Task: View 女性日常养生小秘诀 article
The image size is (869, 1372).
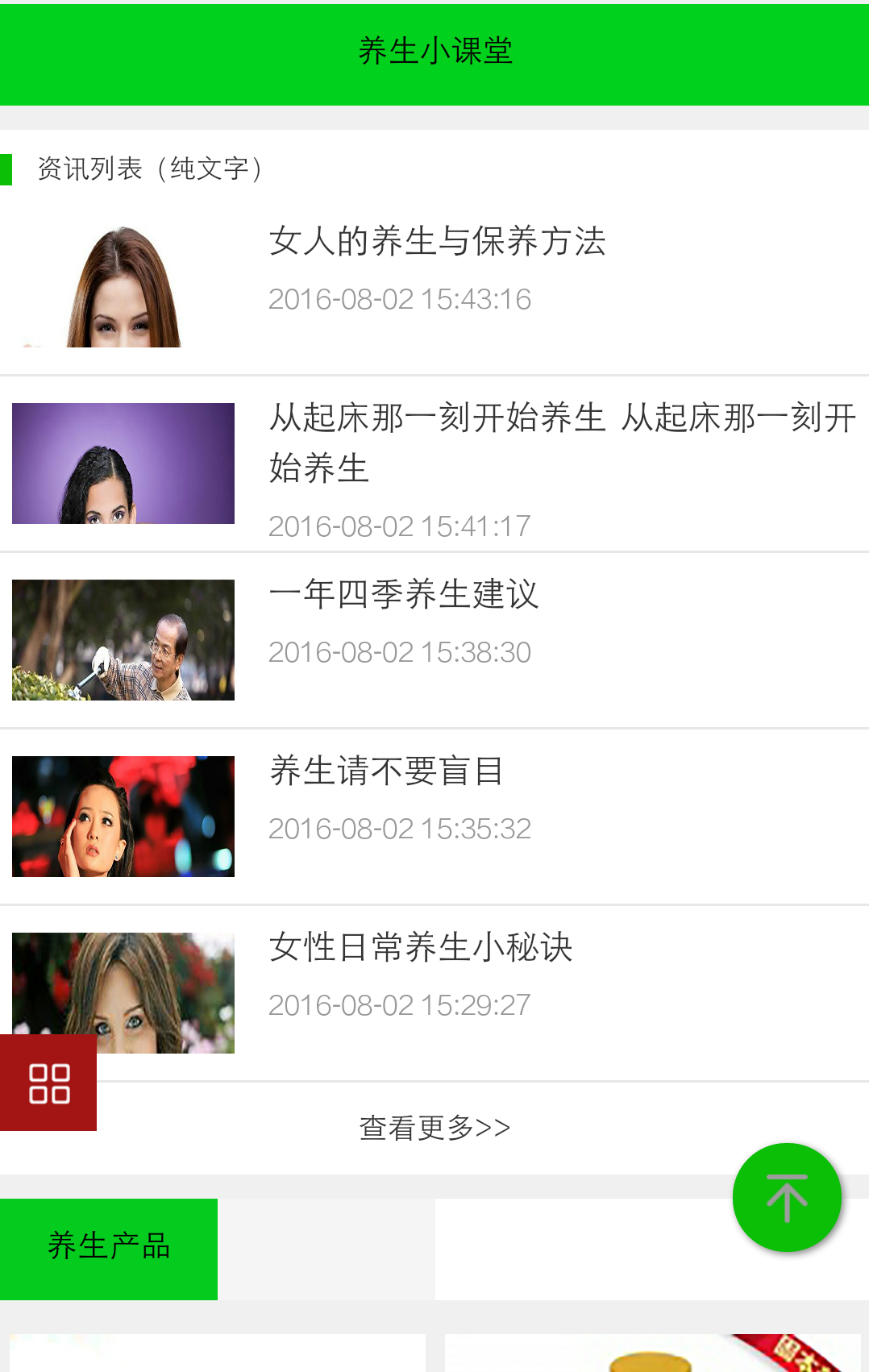Action: click(x=421, y=947)
